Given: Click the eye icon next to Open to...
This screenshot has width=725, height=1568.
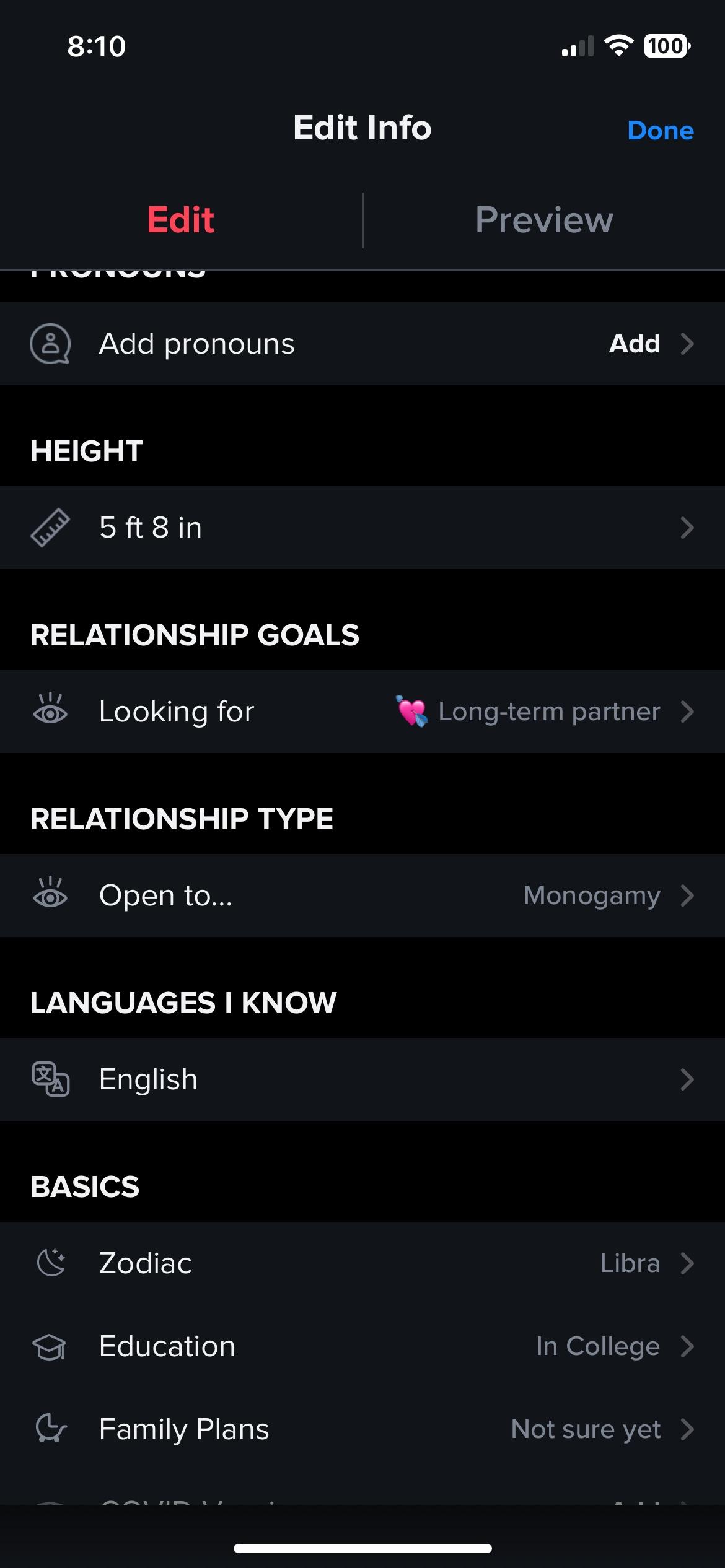Looking at the screenshot, I should pyautogui.click(x=51, y=895).
